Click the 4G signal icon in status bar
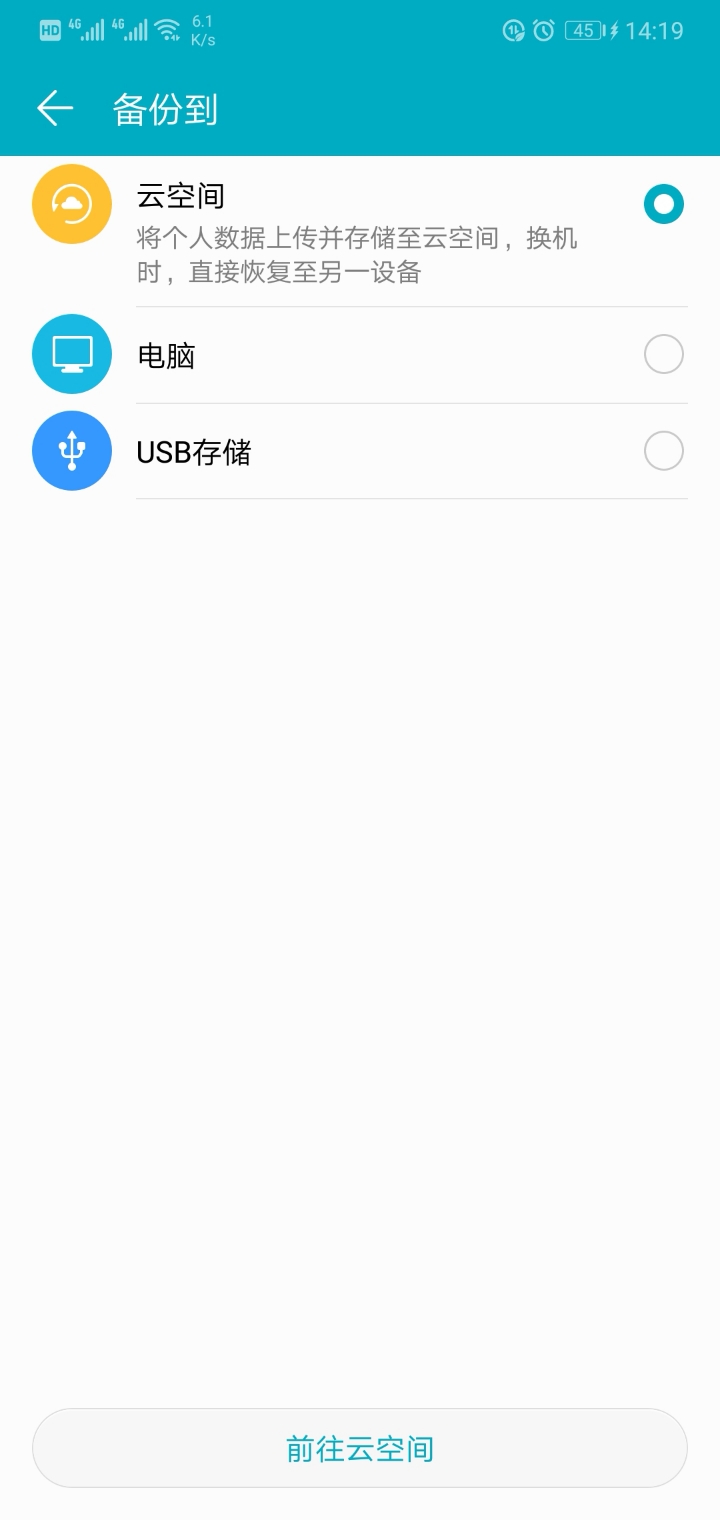 (90, 28)
